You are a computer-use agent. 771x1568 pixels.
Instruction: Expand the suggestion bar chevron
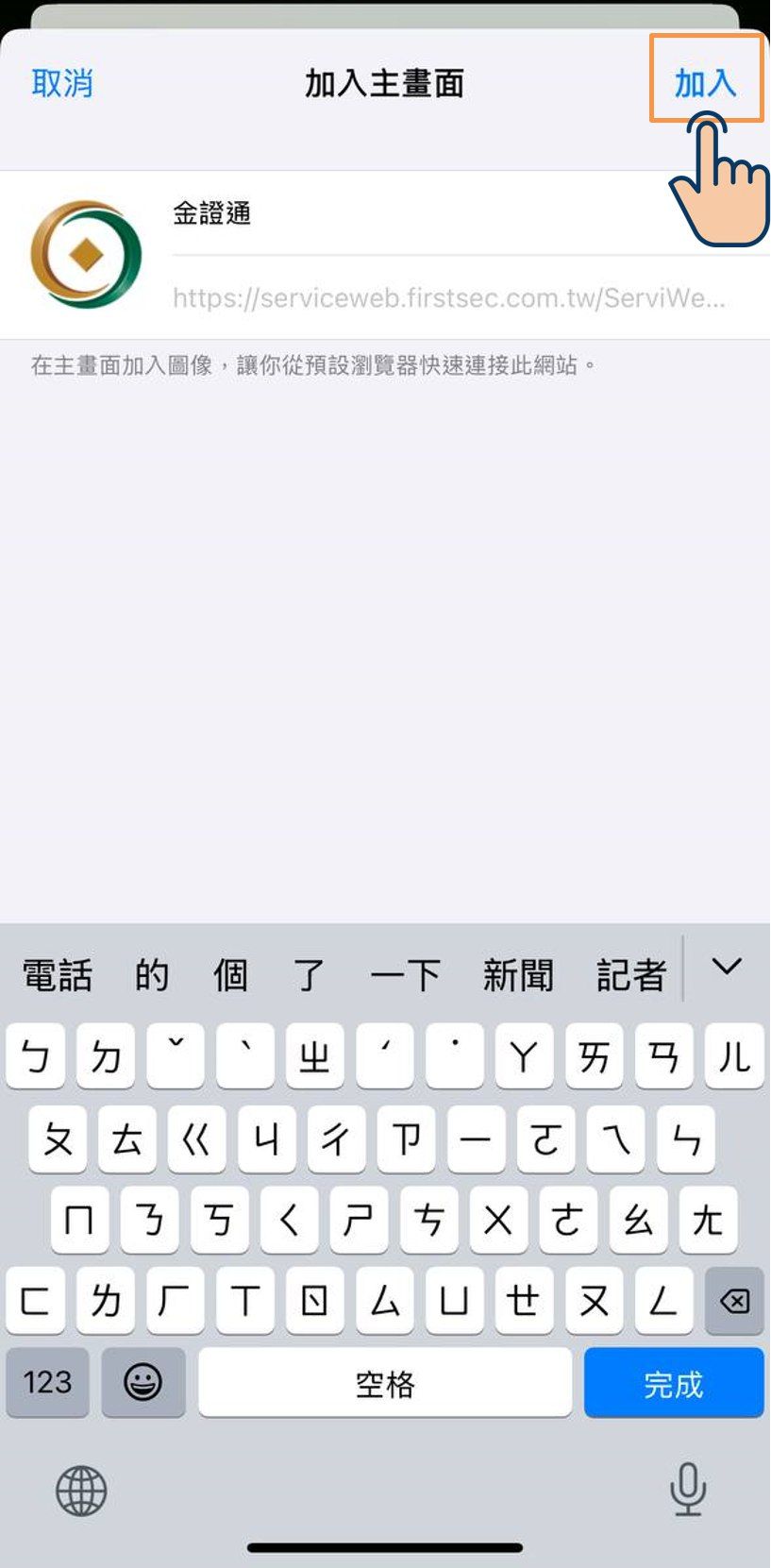[727, 967]
